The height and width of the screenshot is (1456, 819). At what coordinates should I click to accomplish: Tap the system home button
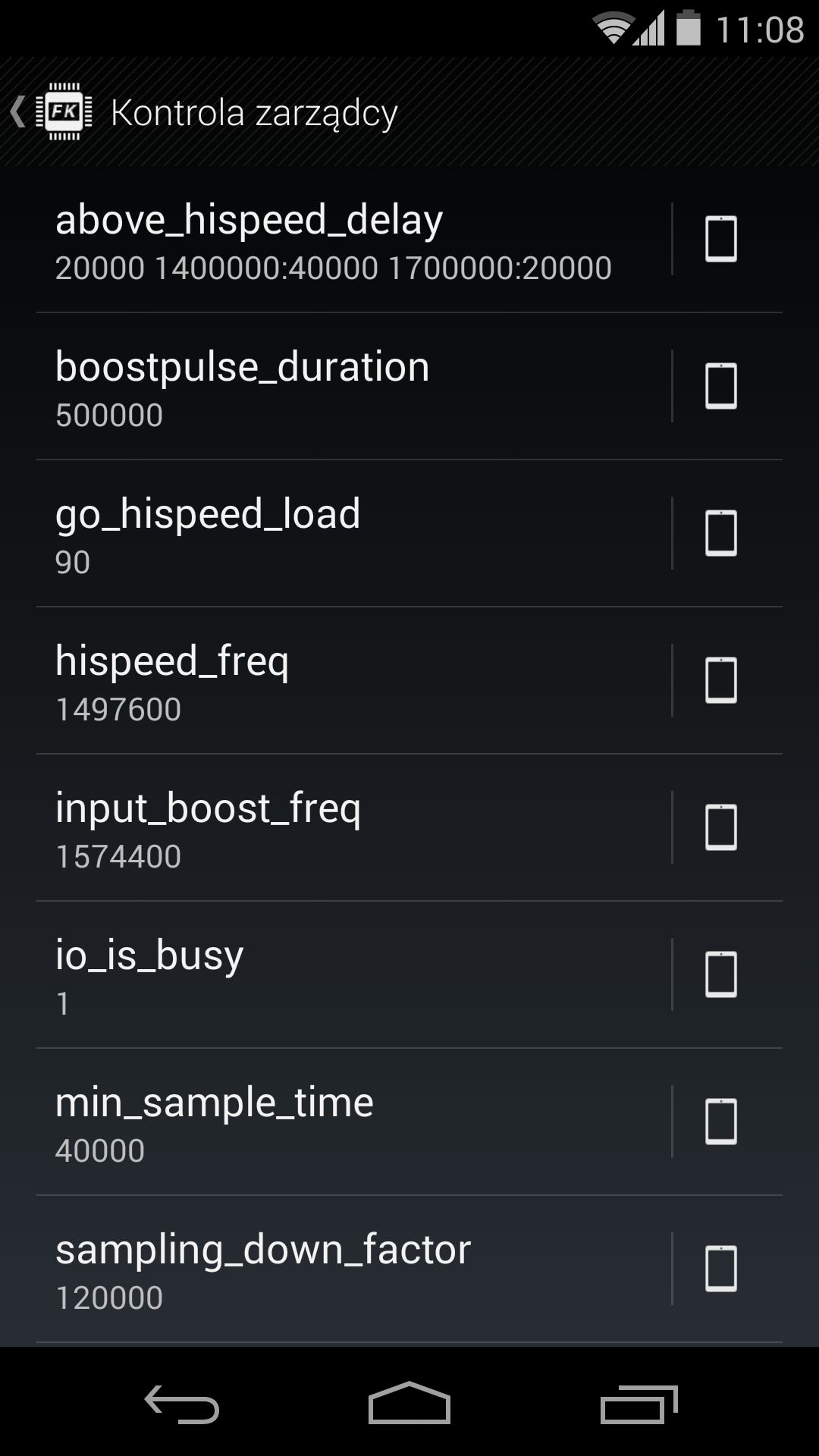(x=409, y=1403)
